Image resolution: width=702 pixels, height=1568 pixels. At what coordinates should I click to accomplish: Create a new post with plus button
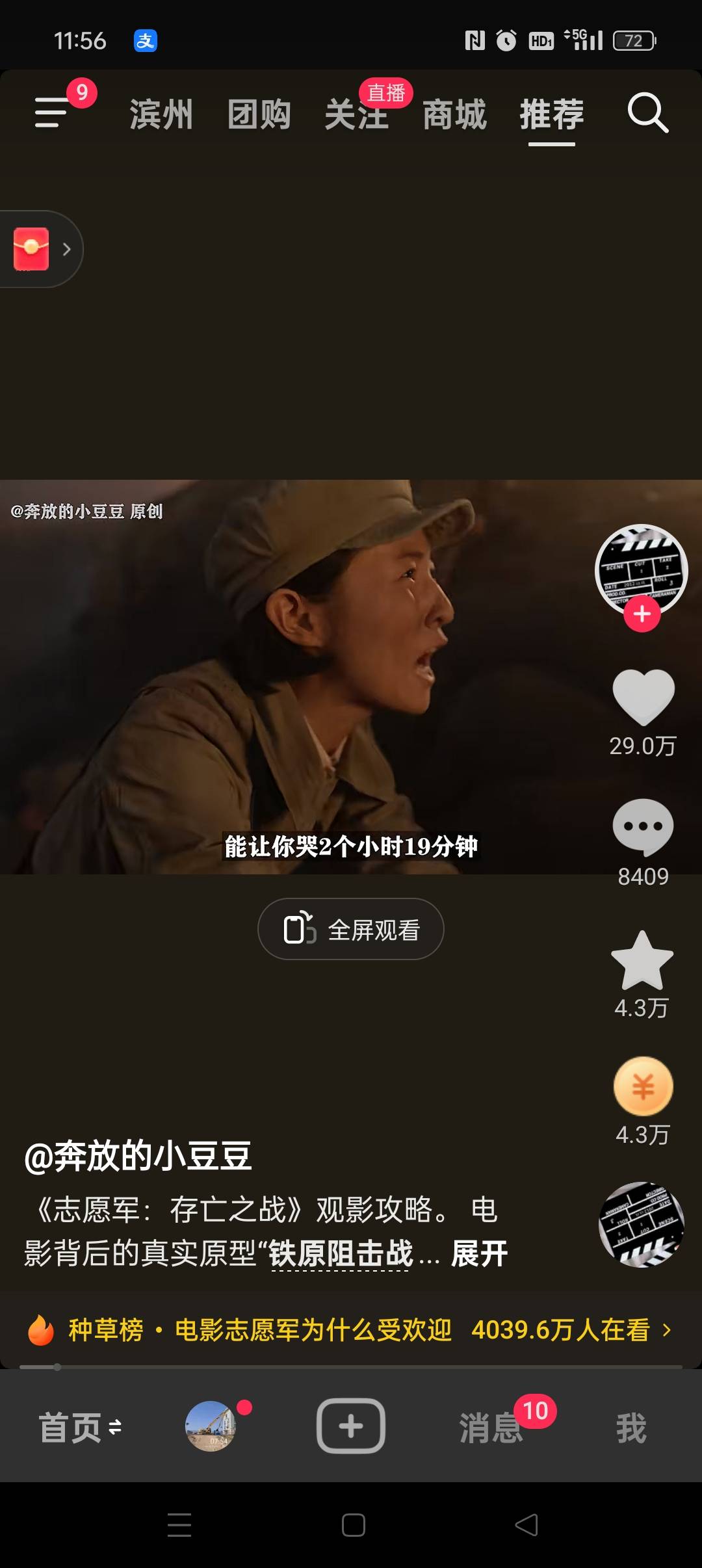(x=351, y=1425)
